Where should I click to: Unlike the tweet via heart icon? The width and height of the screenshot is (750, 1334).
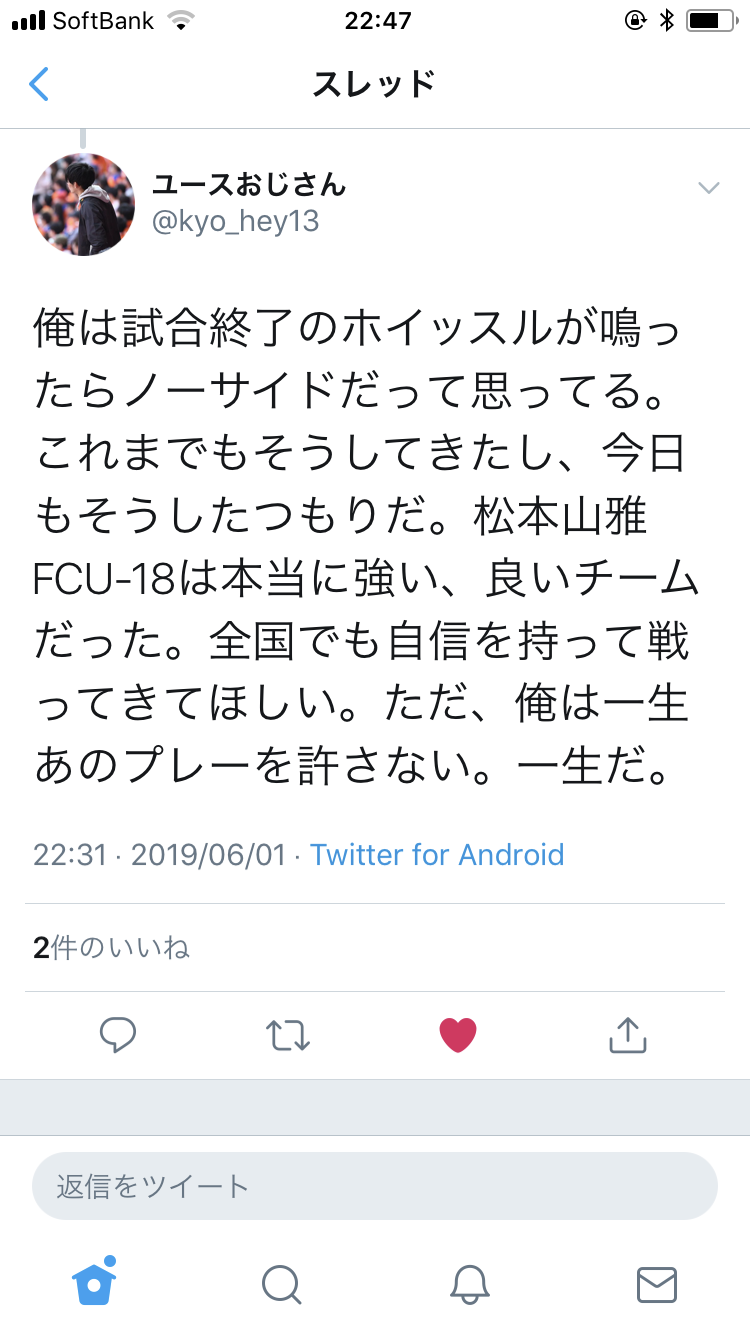458,1036
